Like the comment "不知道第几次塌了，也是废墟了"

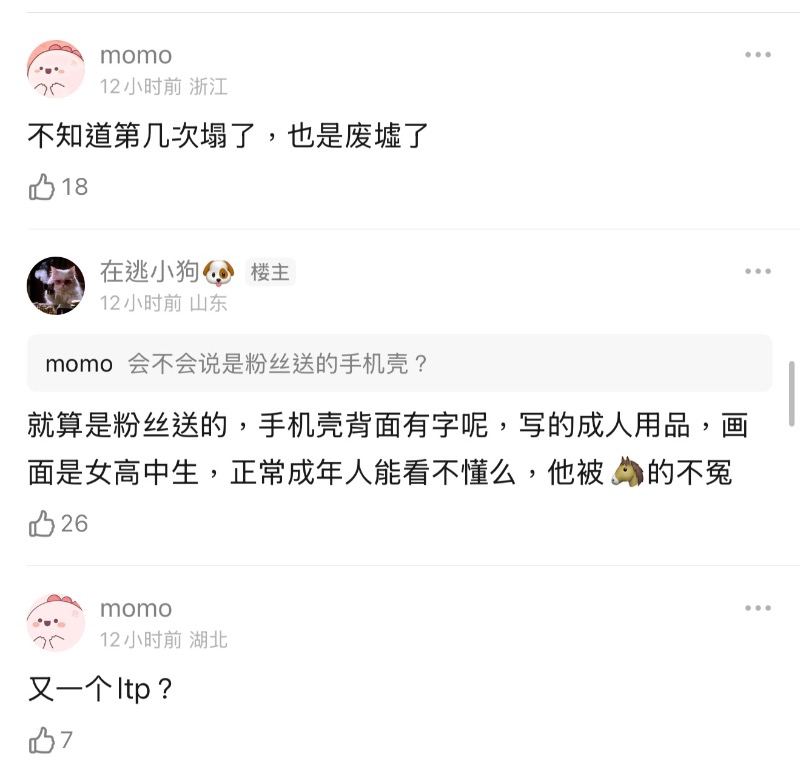pyautogui.click(x=42, y=187)
